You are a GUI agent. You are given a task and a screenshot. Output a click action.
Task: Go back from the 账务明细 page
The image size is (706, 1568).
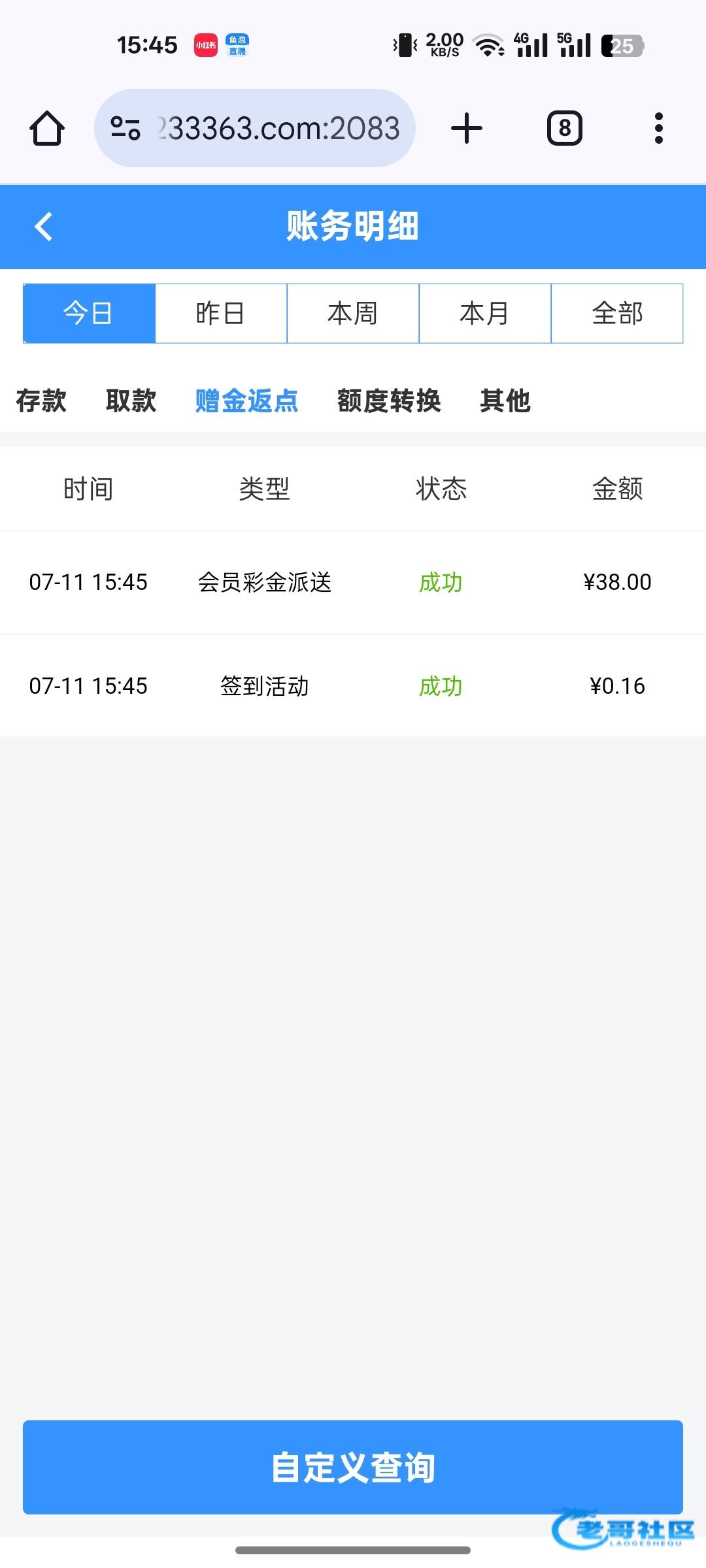[43, 227]
